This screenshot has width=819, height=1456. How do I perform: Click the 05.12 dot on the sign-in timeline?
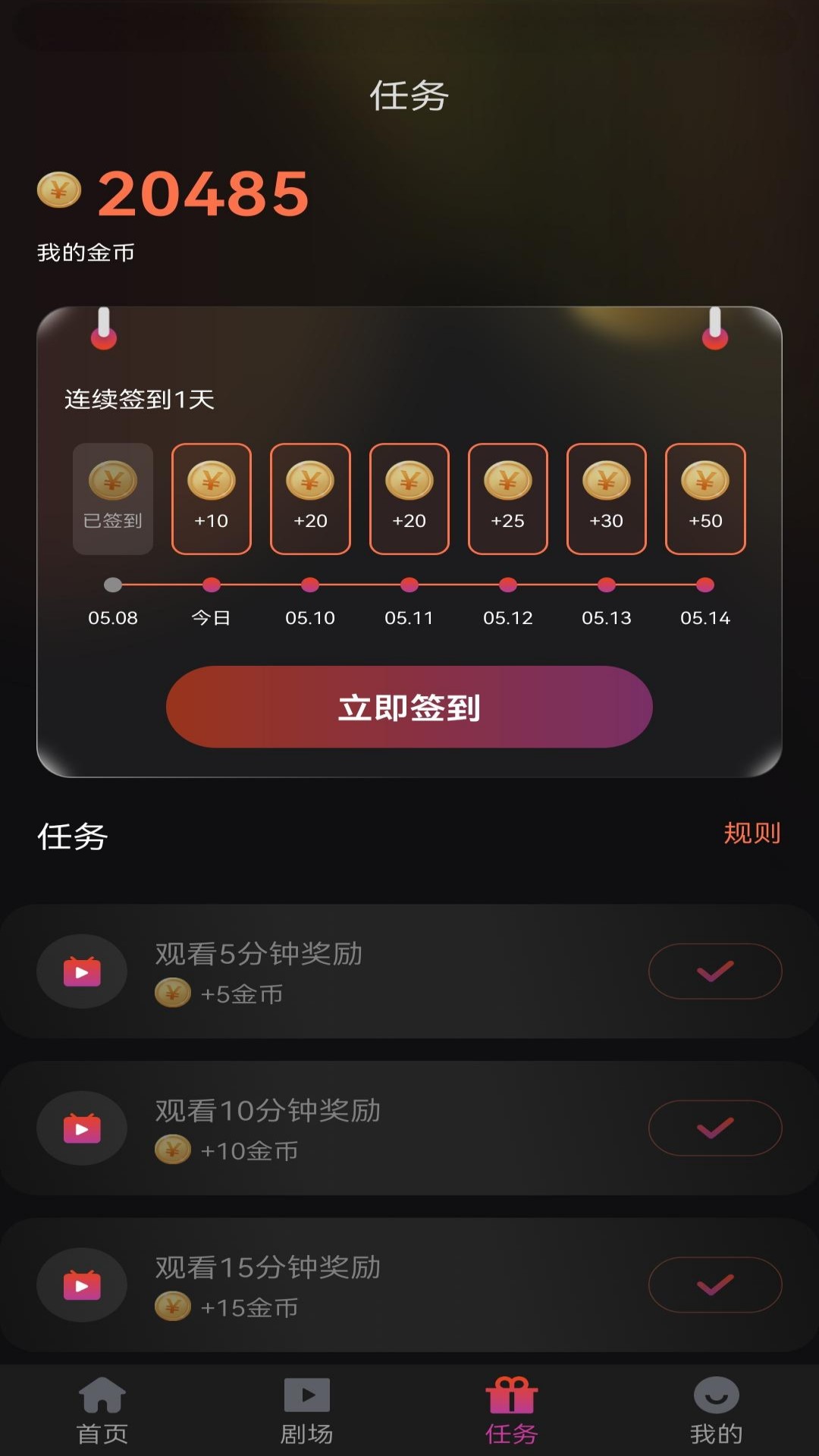tap(508, 584)
